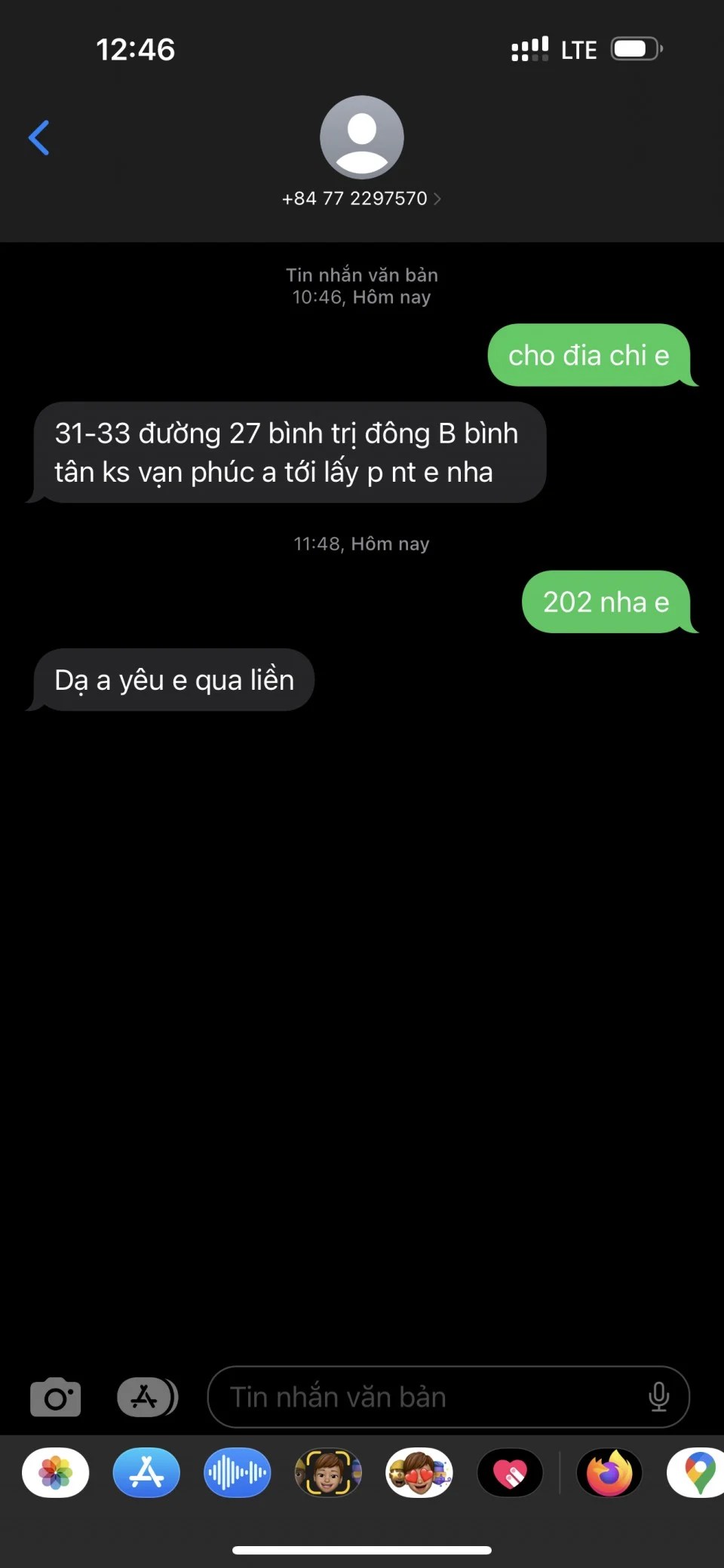
Task: Open Digital Touch heart app
Action: 510,1472
